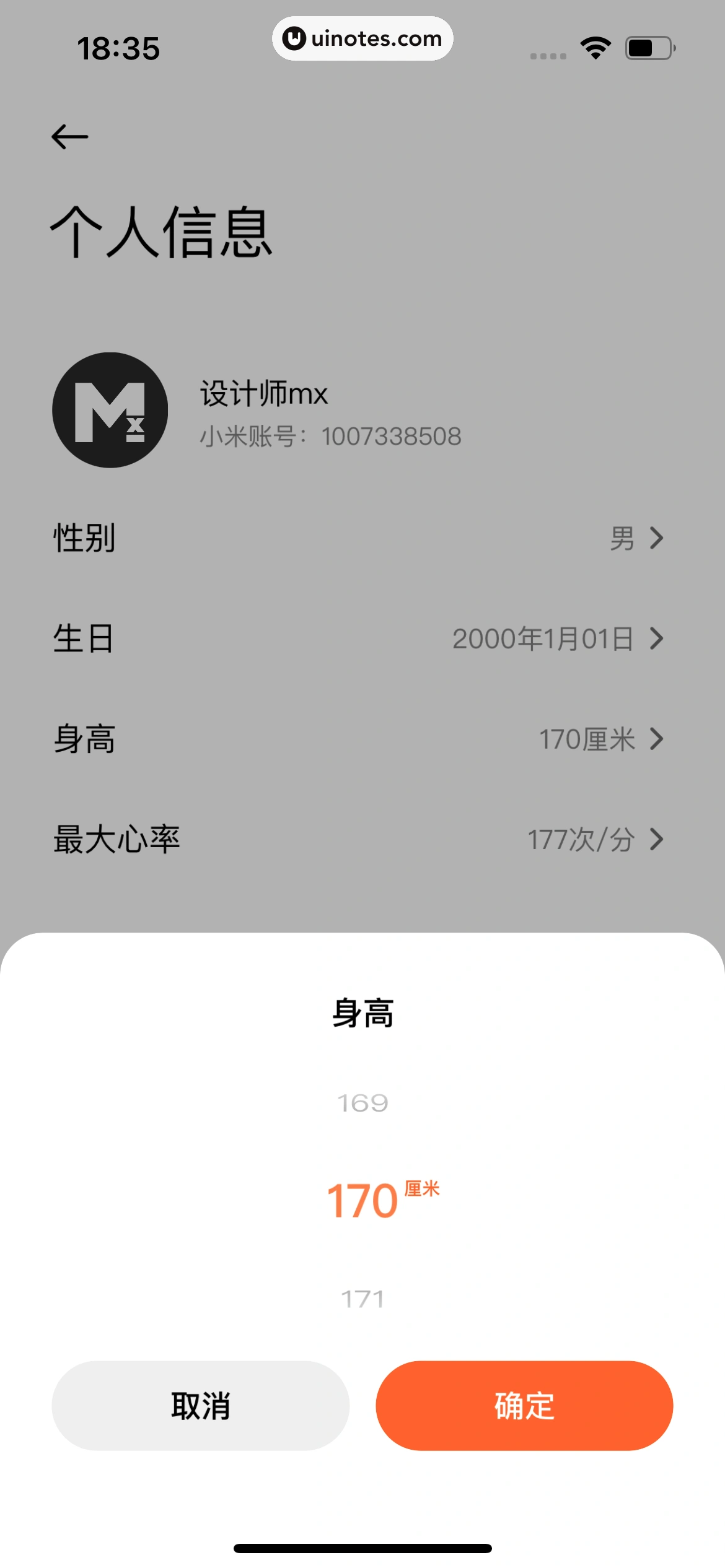
Task: Confirm height with 确定 button
Action: [524, 1405]
